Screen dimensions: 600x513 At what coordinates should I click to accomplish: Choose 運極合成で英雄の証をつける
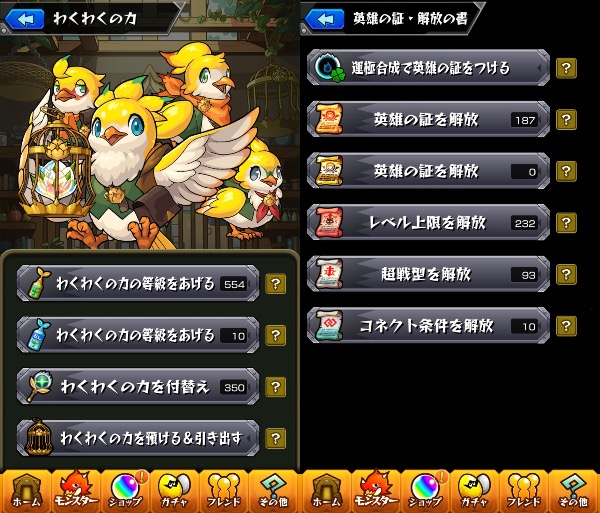pyautogui.click(x=429, y=68)
